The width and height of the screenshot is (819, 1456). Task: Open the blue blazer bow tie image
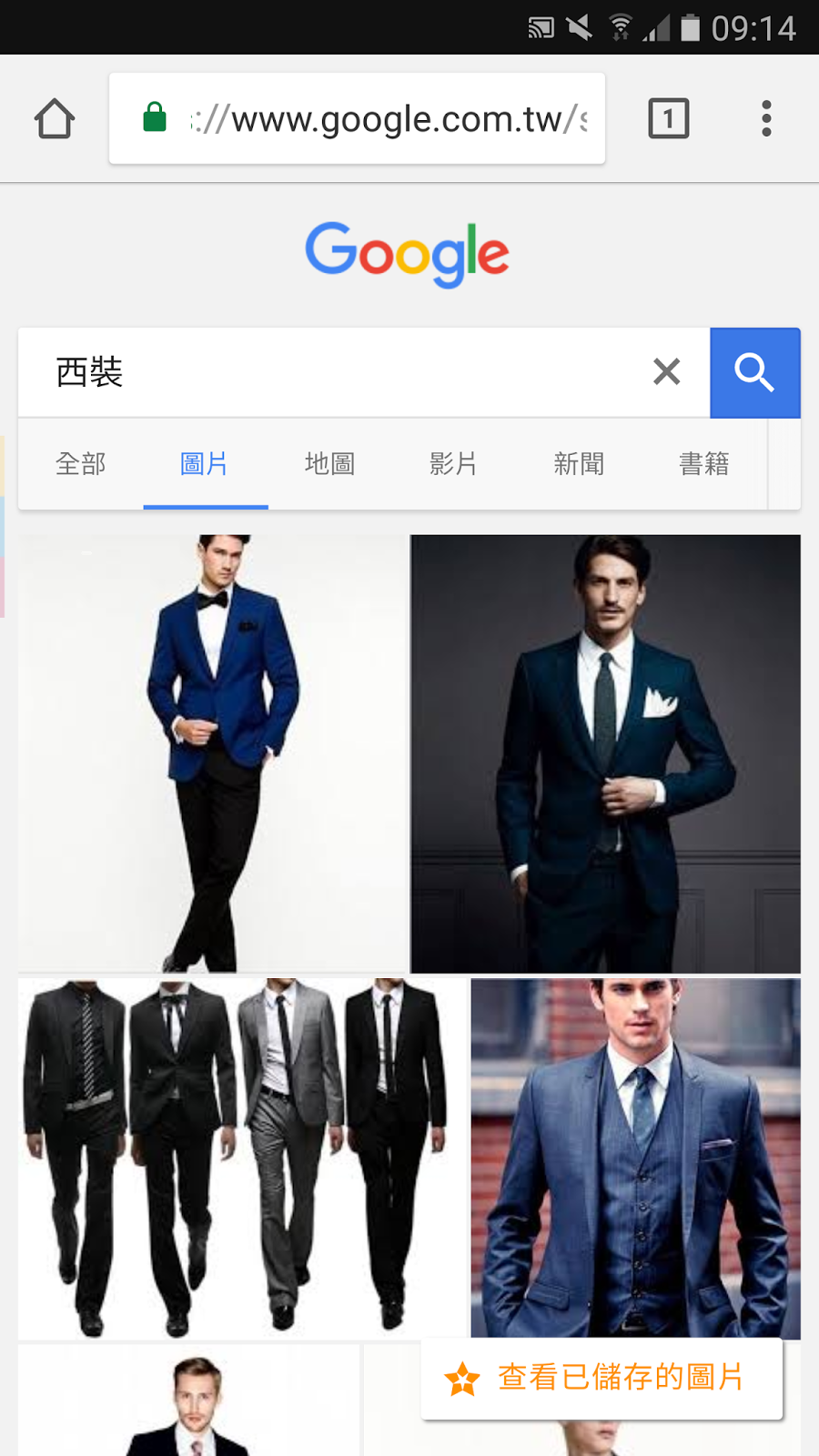[212, 753]
